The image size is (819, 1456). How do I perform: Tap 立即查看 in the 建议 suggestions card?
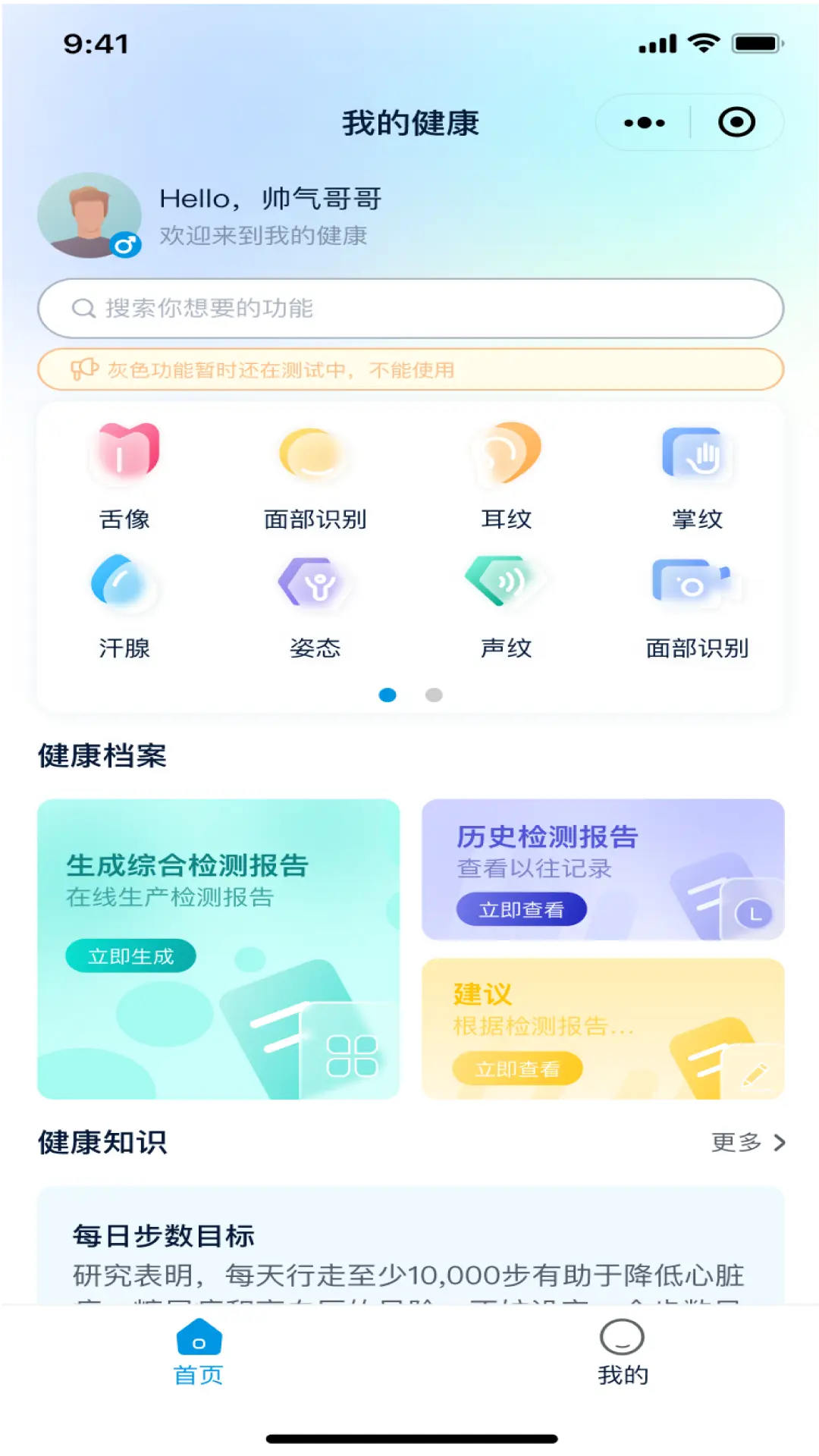518,1068
